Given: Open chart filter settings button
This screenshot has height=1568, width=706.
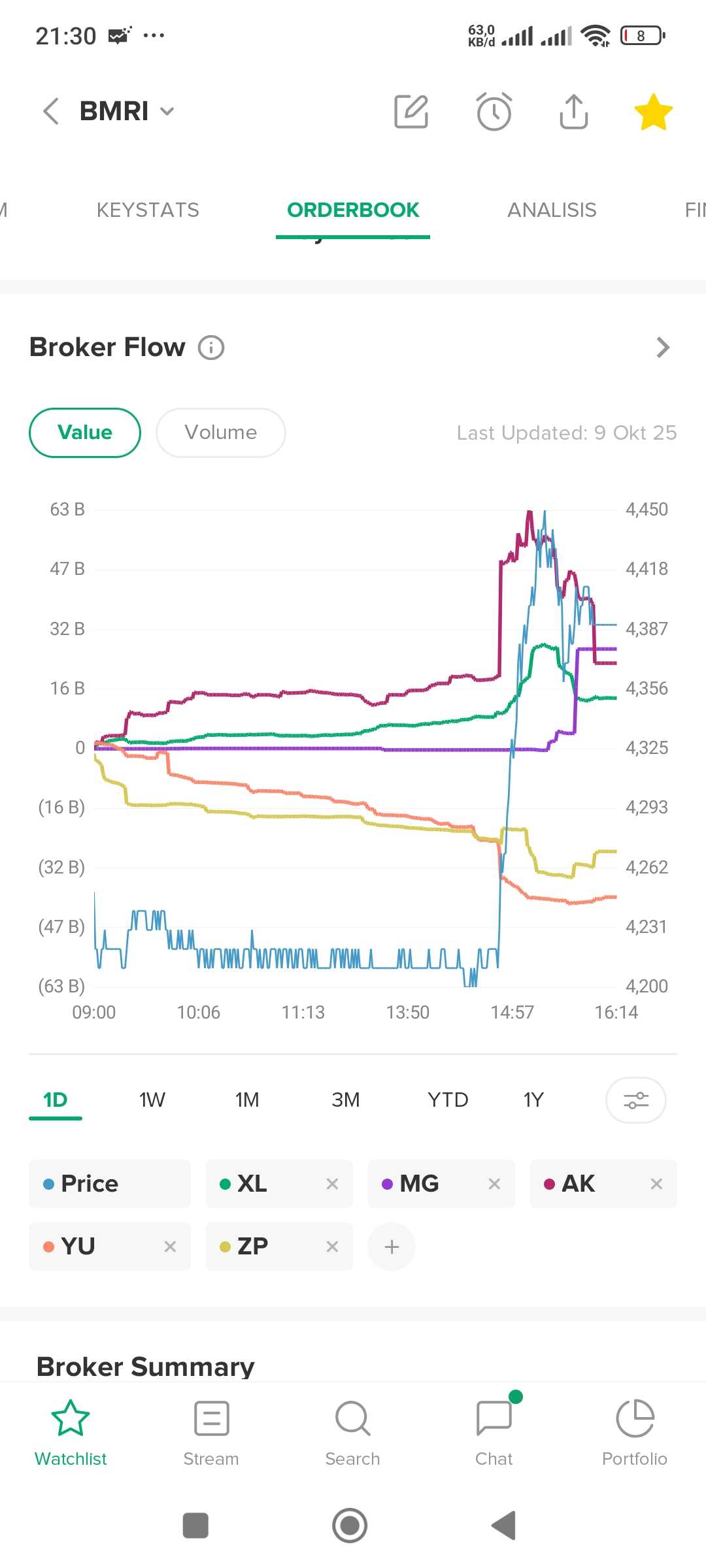Looking at the screenshot, I should pyautogui.click(x=635, y=1100).
